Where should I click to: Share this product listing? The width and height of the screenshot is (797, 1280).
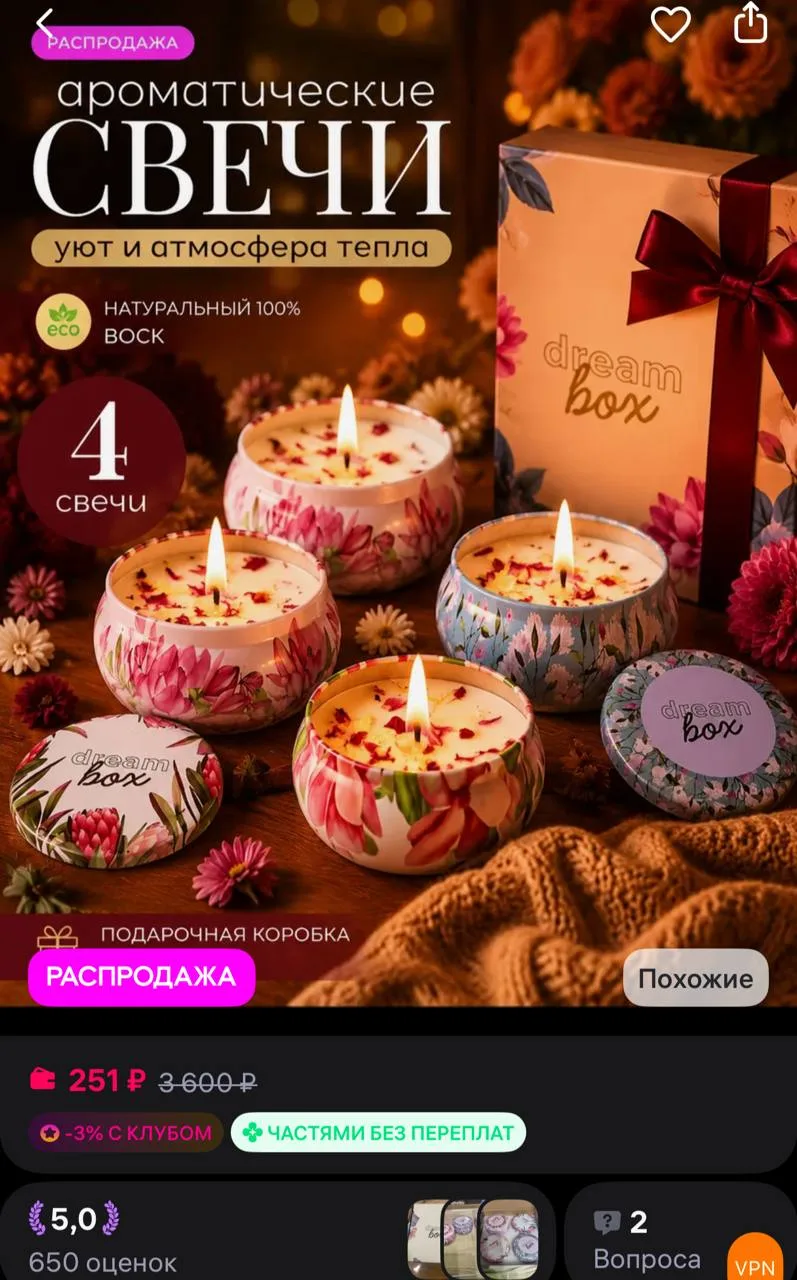pyautogui.click(x=751, y=23)
